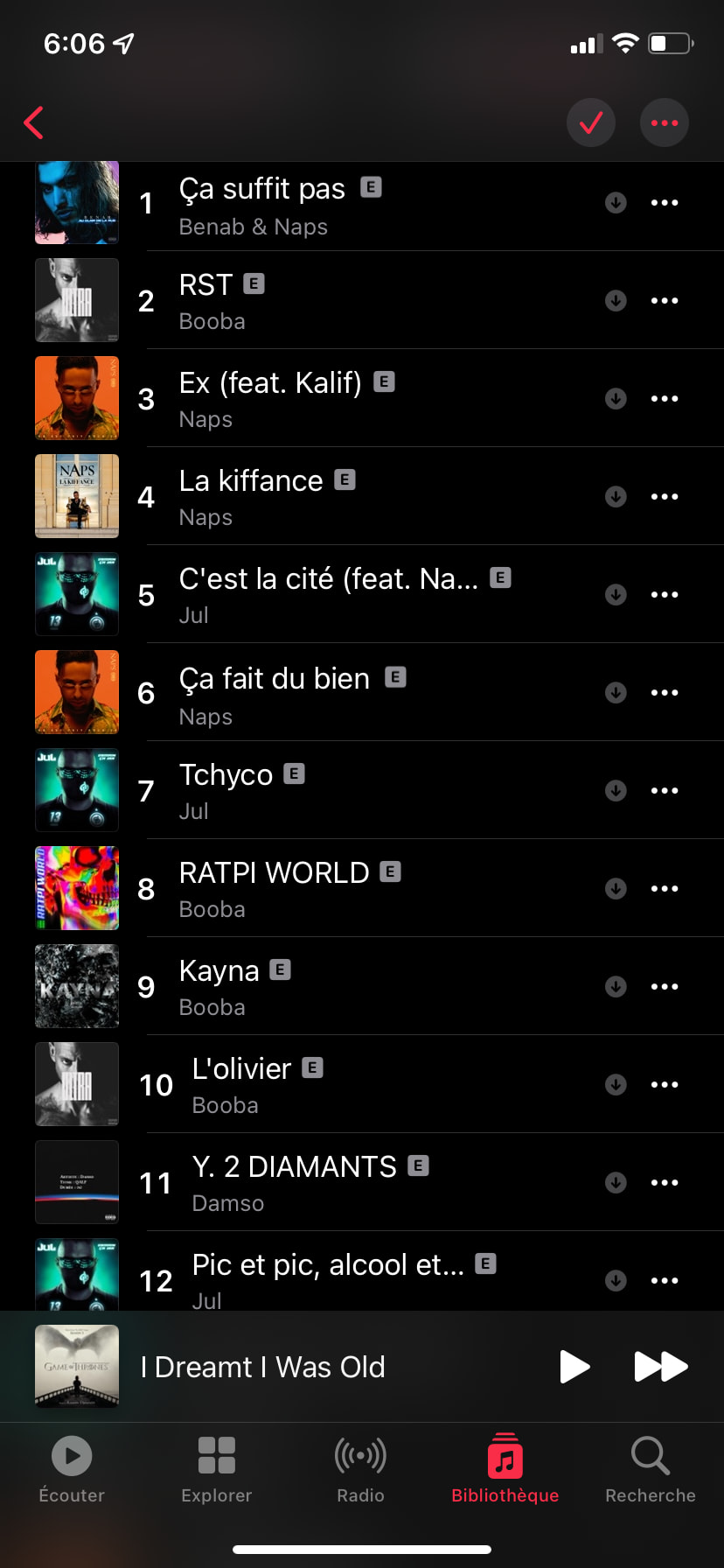Open more options for L'olivier
724x1568 pixels.
665,1085
